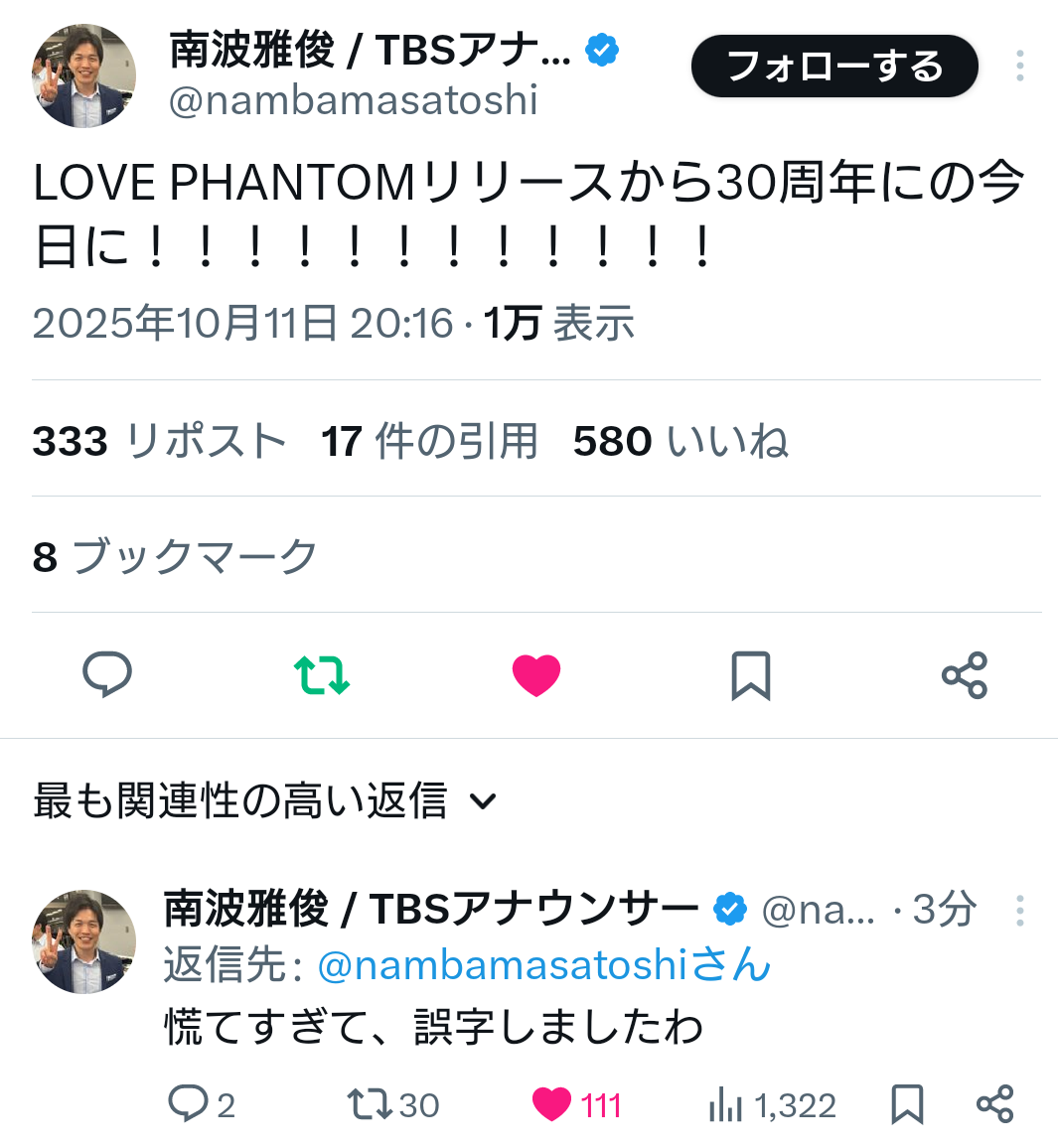View the 17 件の引用 list
The image size is (1058, 1148).
point(429,441)
